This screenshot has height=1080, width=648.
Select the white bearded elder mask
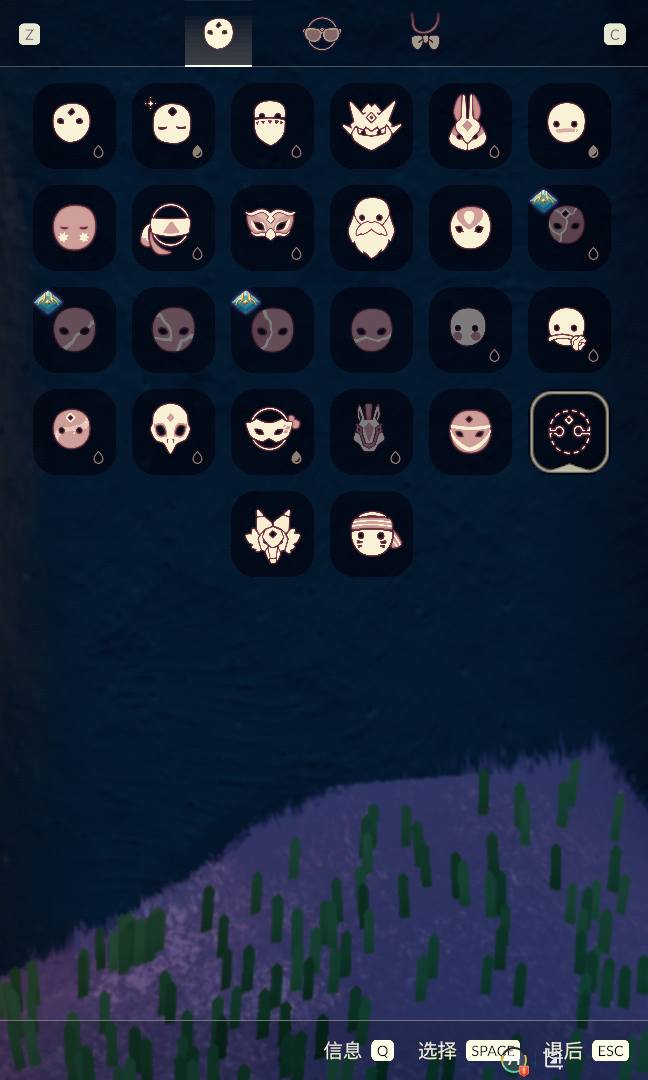coord(371,228)
